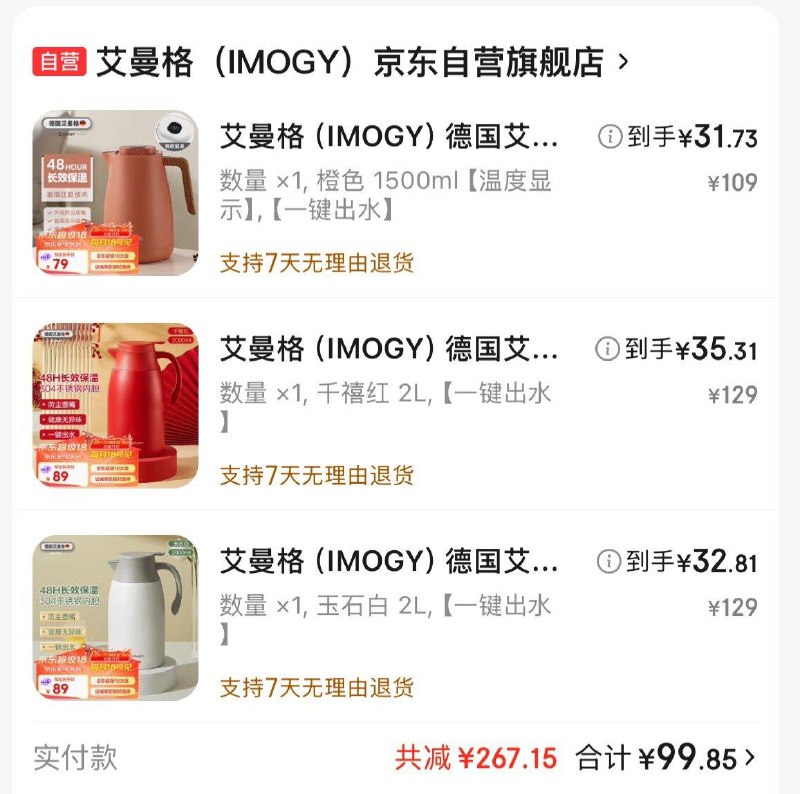Open the 艾曼格 京东自营旗舰店 store page
Image resolution: width=800 pixels, height=794 pixels.
click(350, 62)
